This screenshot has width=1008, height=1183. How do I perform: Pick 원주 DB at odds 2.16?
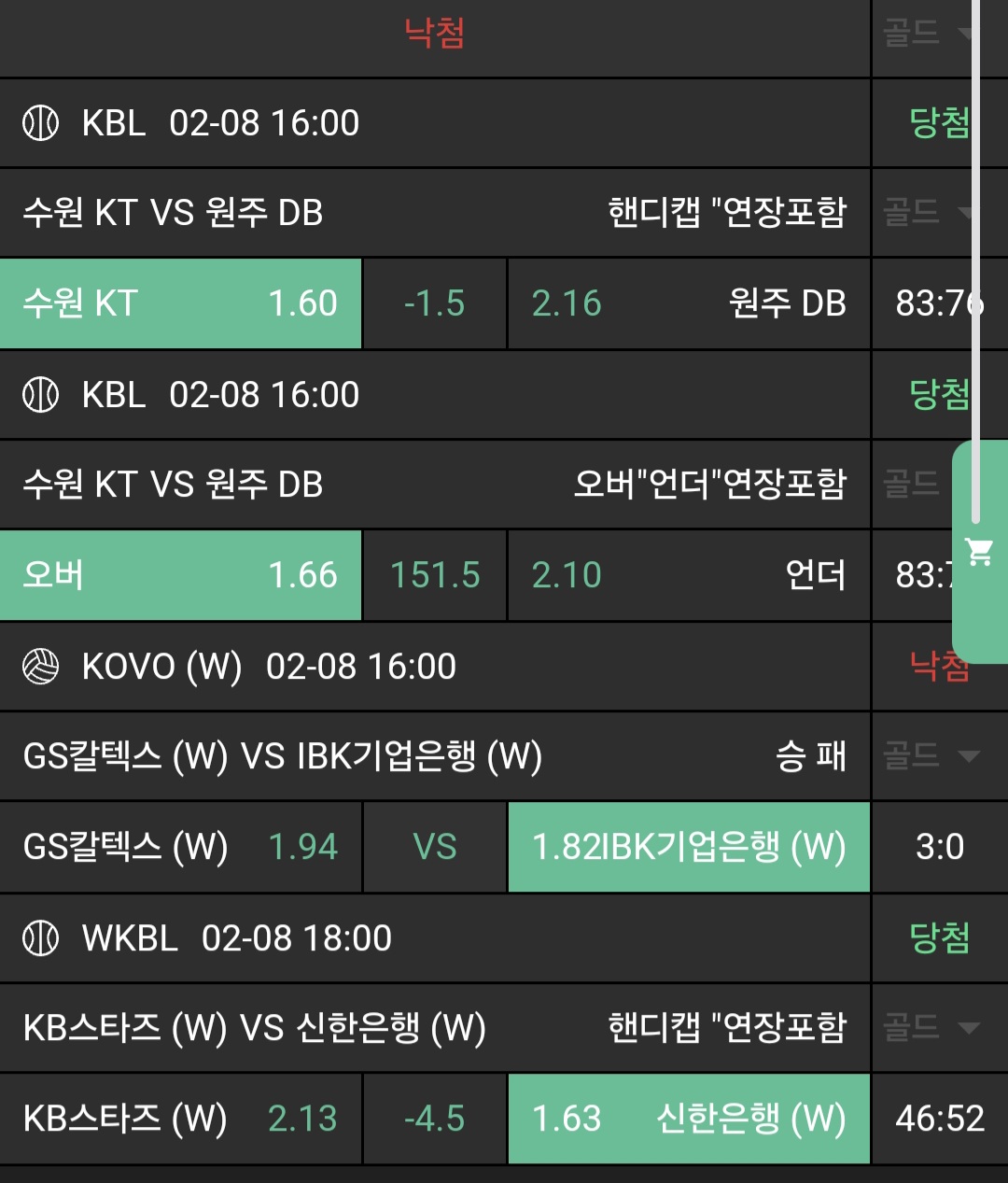tap(689, 303)
